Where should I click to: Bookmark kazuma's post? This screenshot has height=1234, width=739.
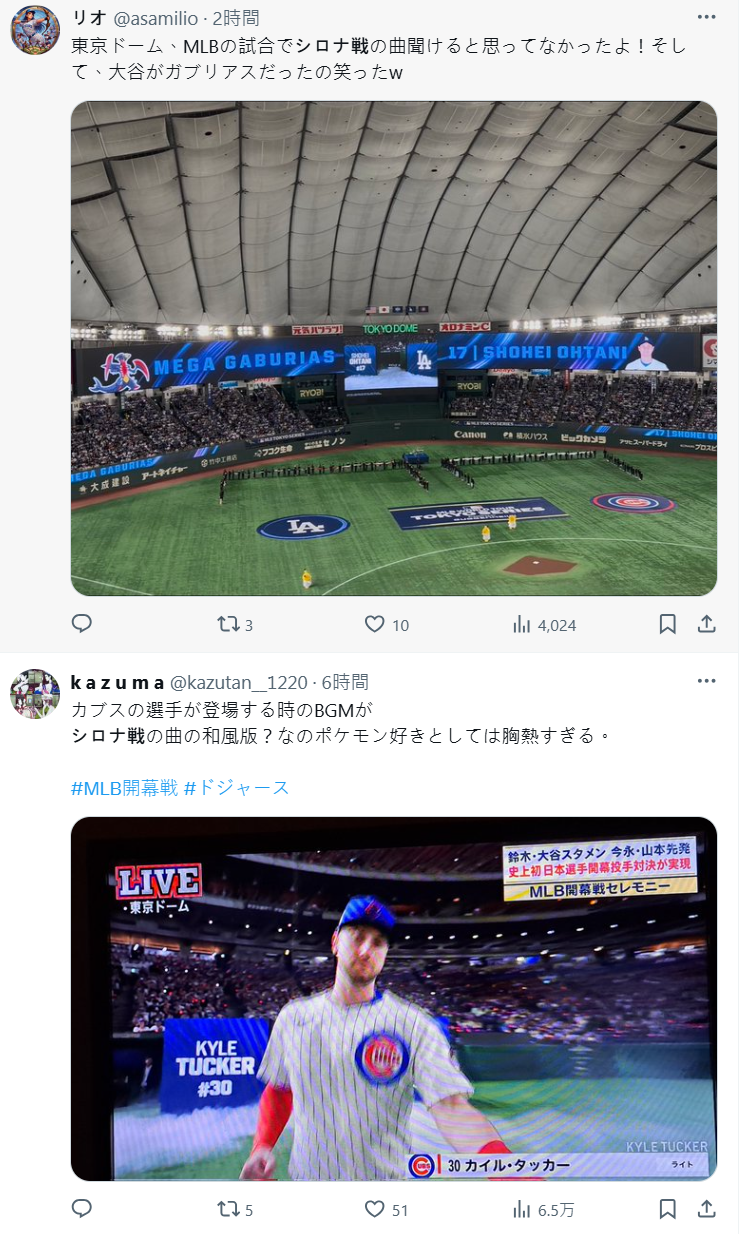(x=667, y=1209)
